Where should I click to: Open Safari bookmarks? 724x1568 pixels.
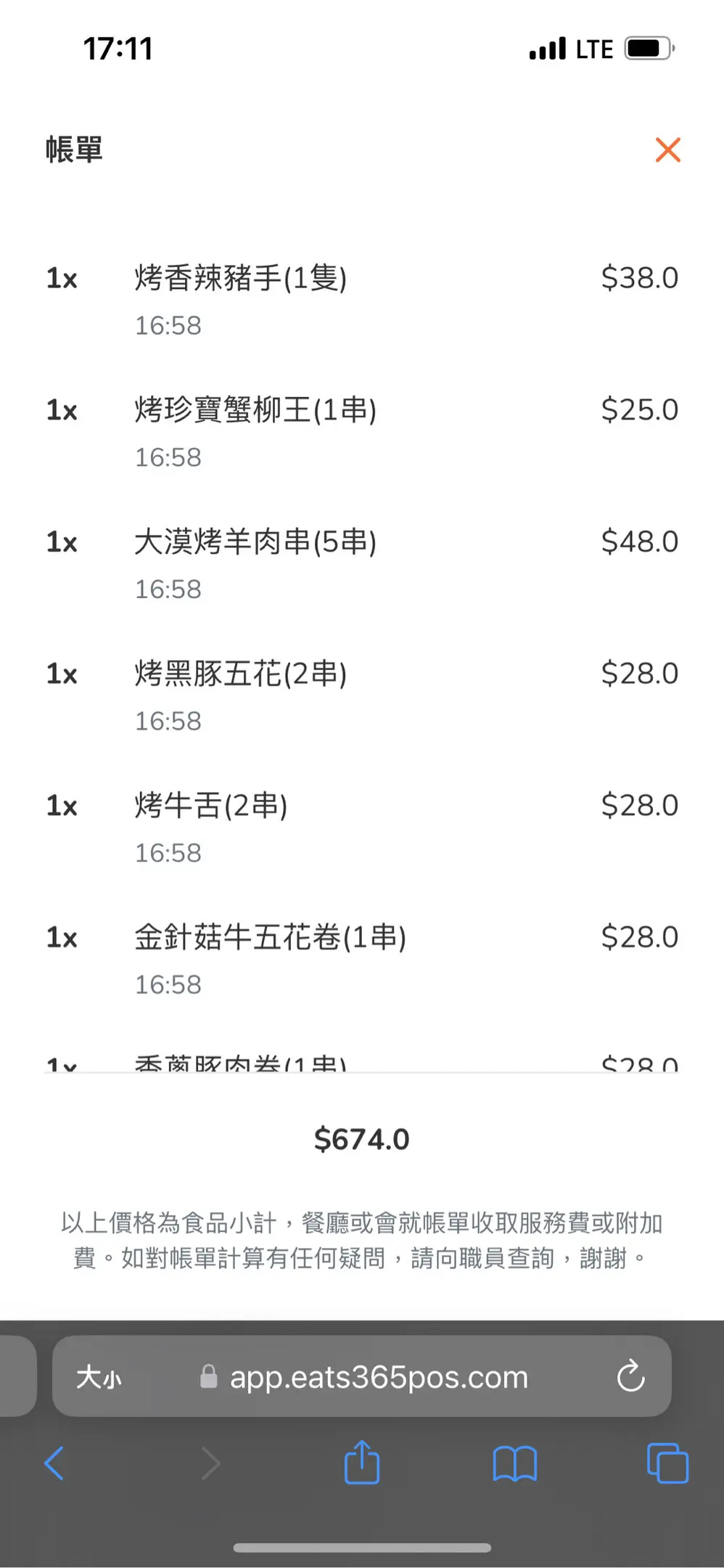tap(514, 1463)
